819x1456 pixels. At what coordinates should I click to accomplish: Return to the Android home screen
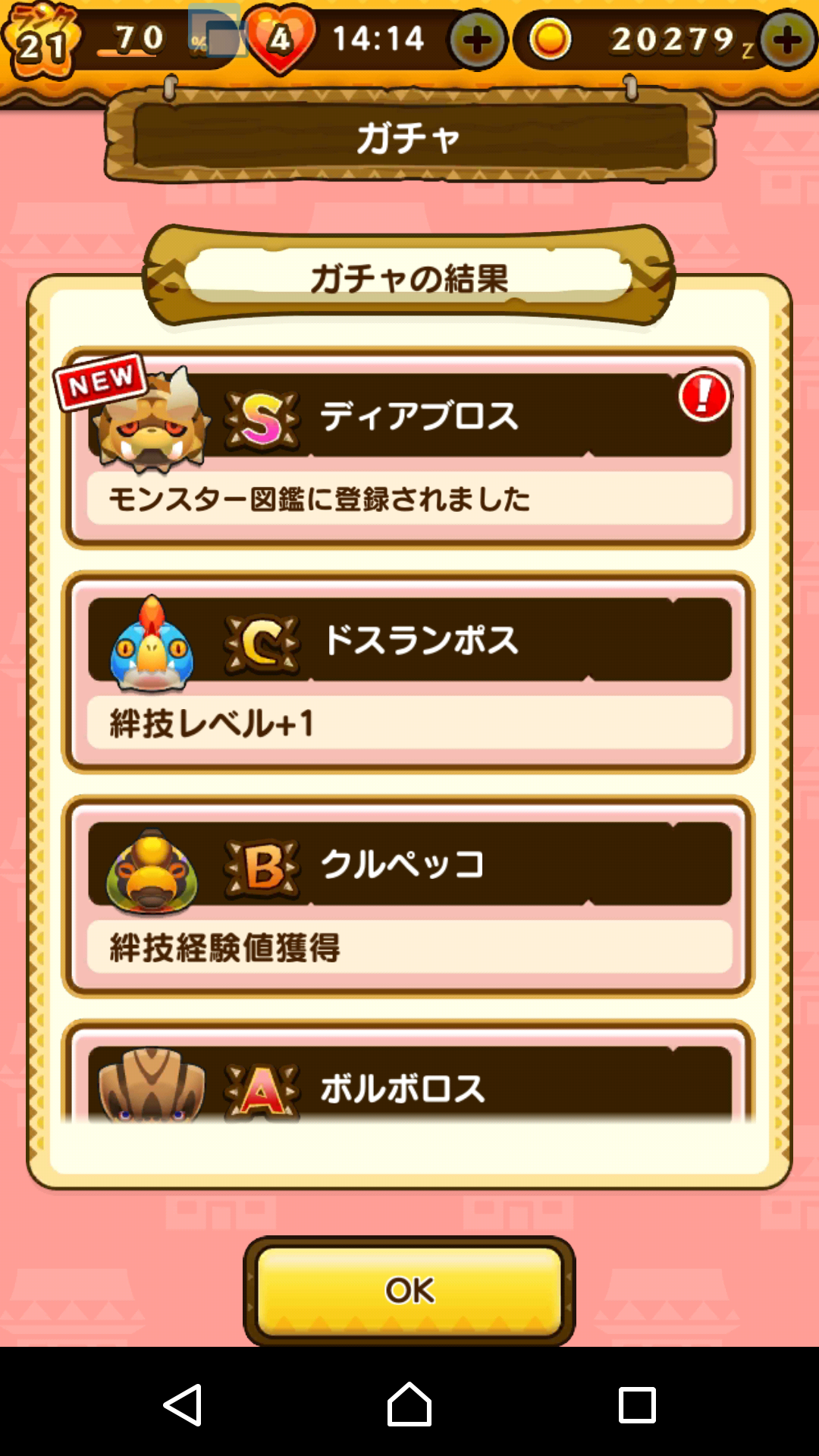point(409,1404)
